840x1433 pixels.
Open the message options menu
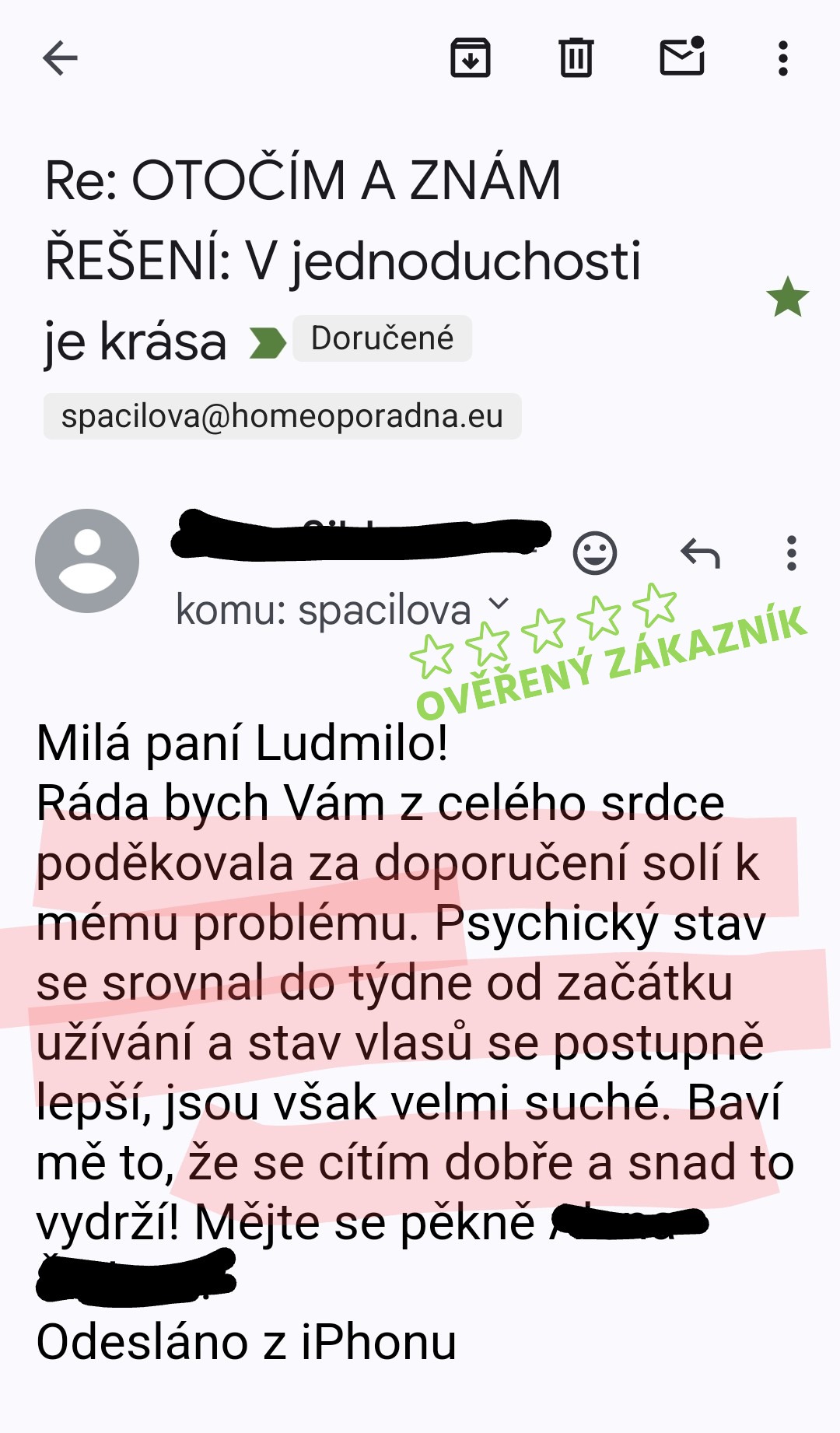(x=791, y=553)
